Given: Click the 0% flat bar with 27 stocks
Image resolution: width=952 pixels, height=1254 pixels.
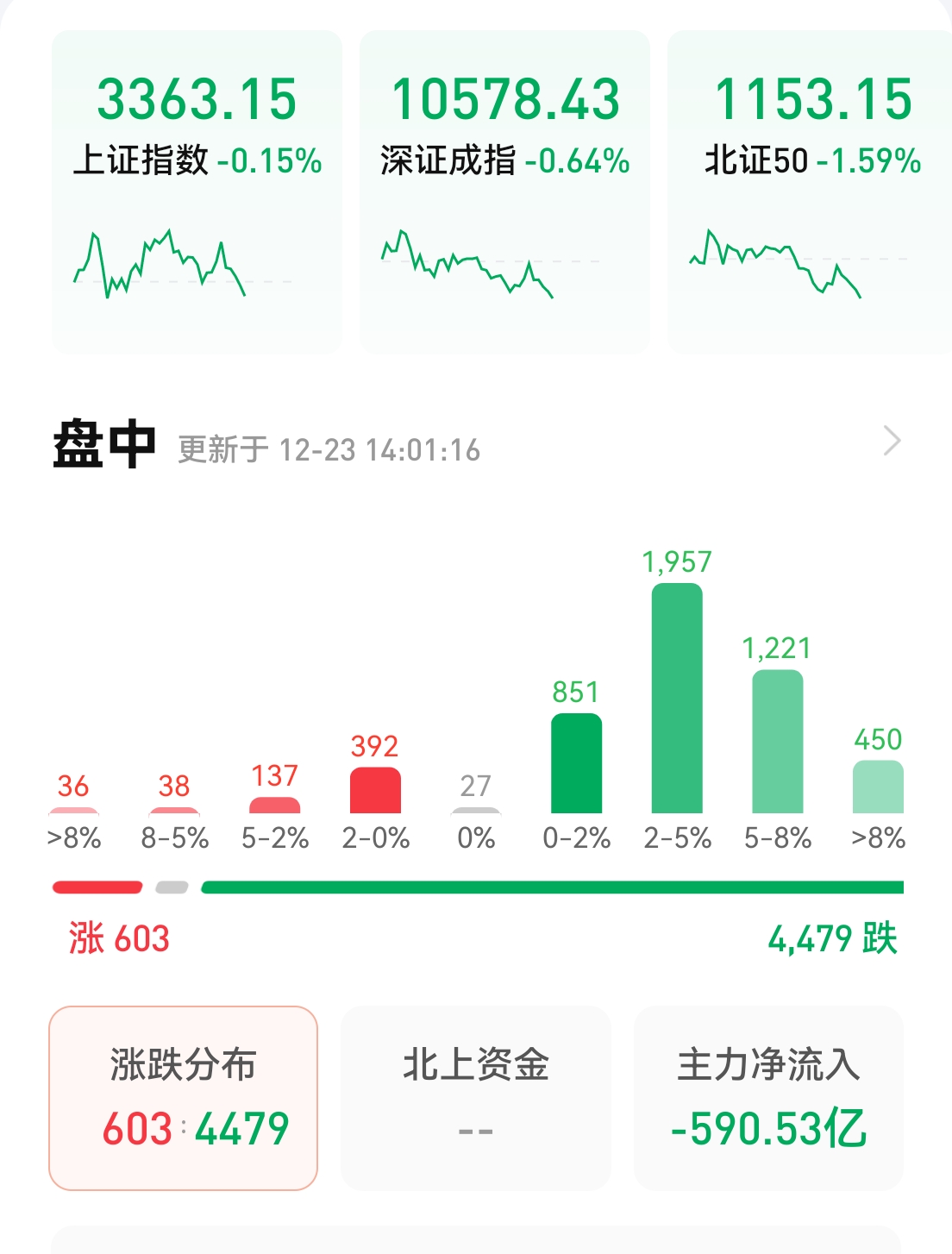Looking at the screenshot, I should coord(475,809).
